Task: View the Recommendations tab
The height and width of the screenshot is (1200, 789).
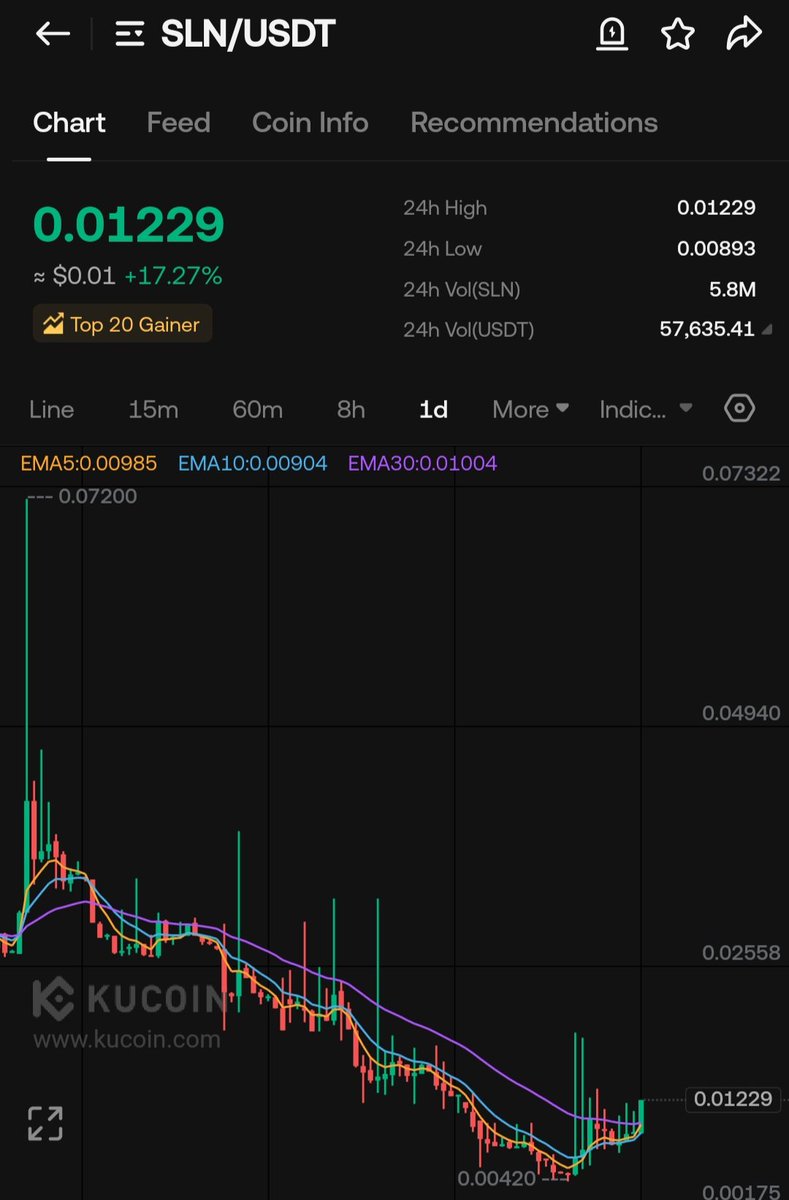Action: (x=534, y=123)
